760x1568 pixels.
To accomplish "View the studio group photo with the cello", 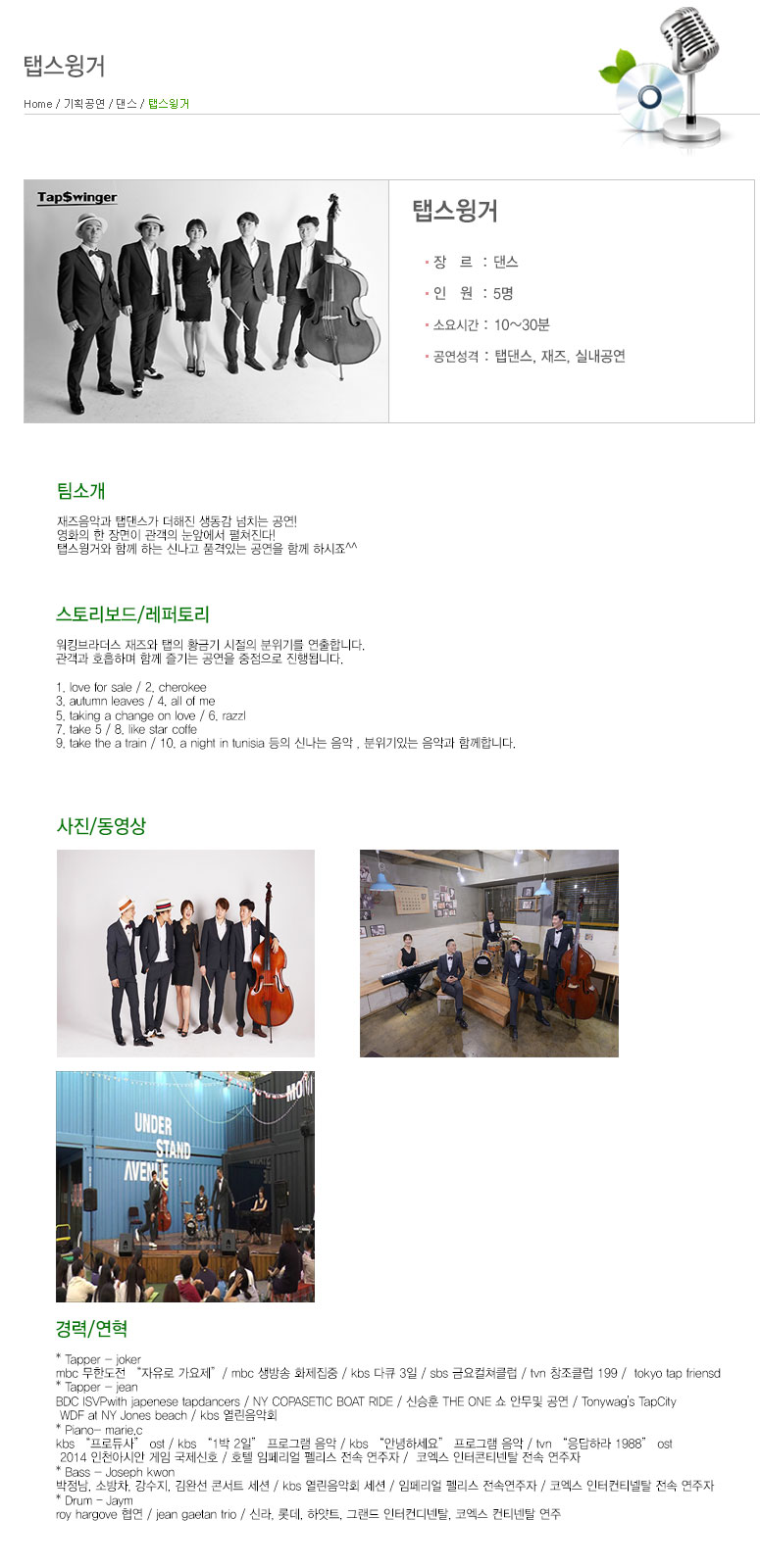I will pos(185,953).
